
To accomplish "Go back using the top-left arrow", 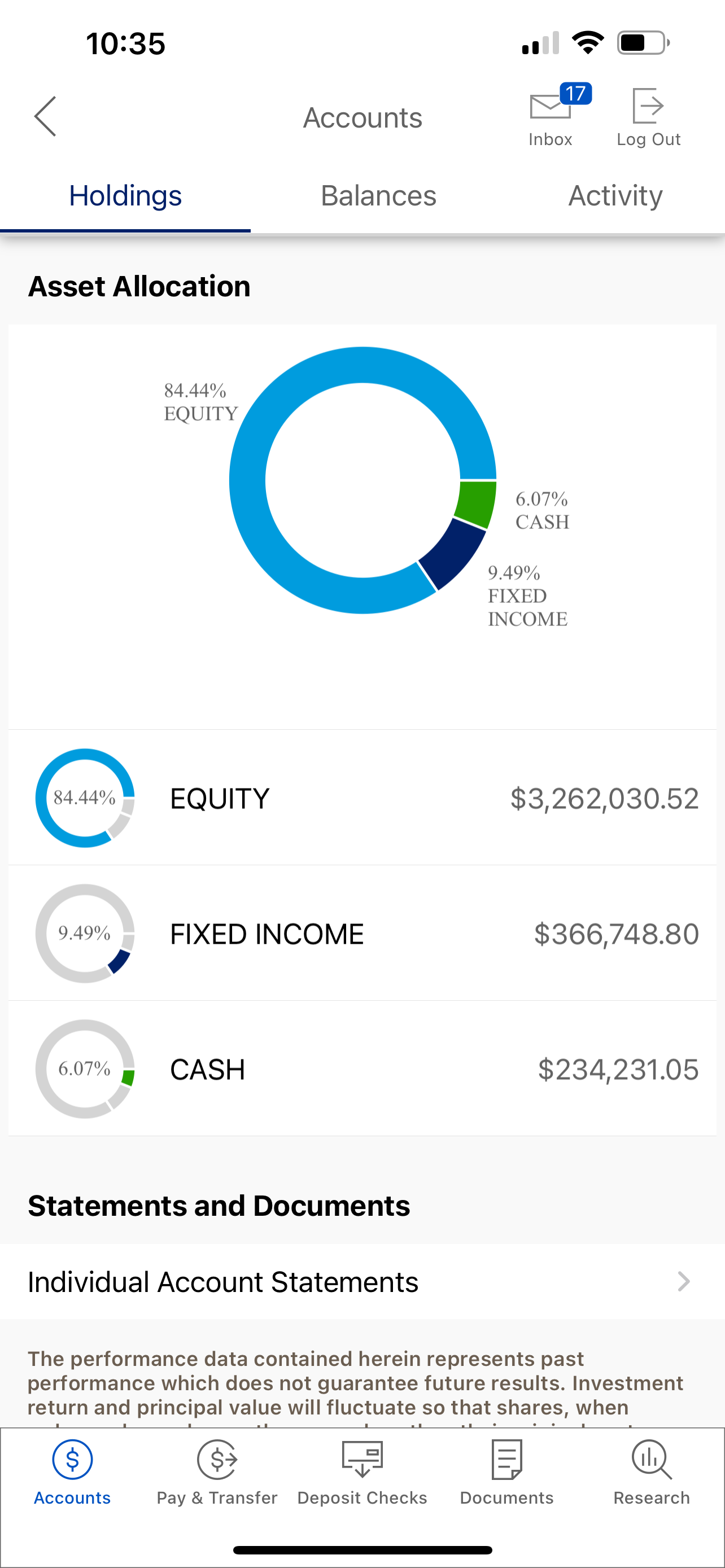I will pos(45,116).
